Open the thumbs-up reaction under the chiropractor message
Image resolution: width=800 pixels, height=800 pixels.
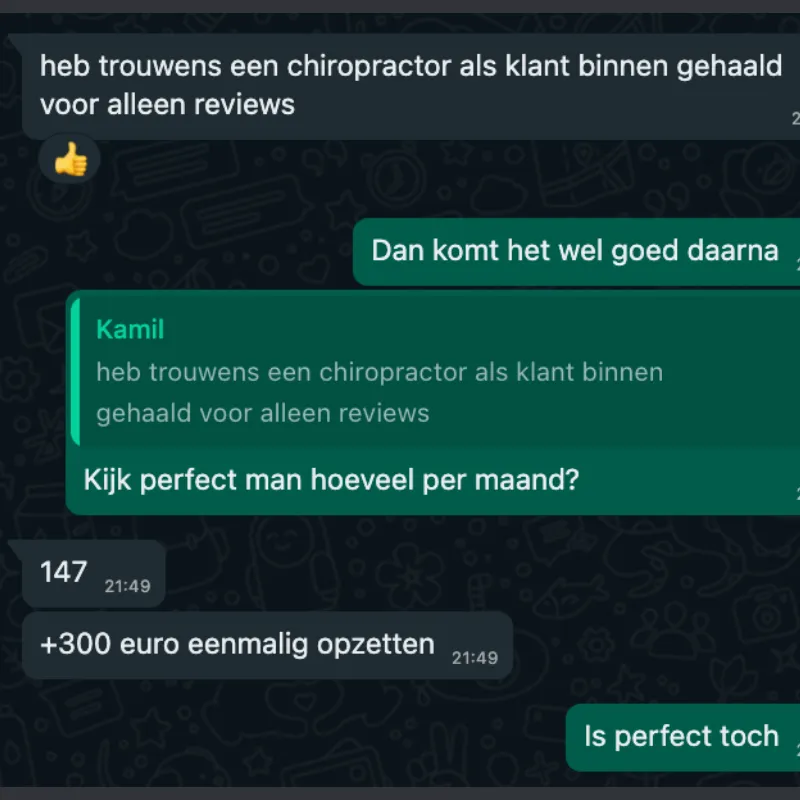[x=70, y=159]
